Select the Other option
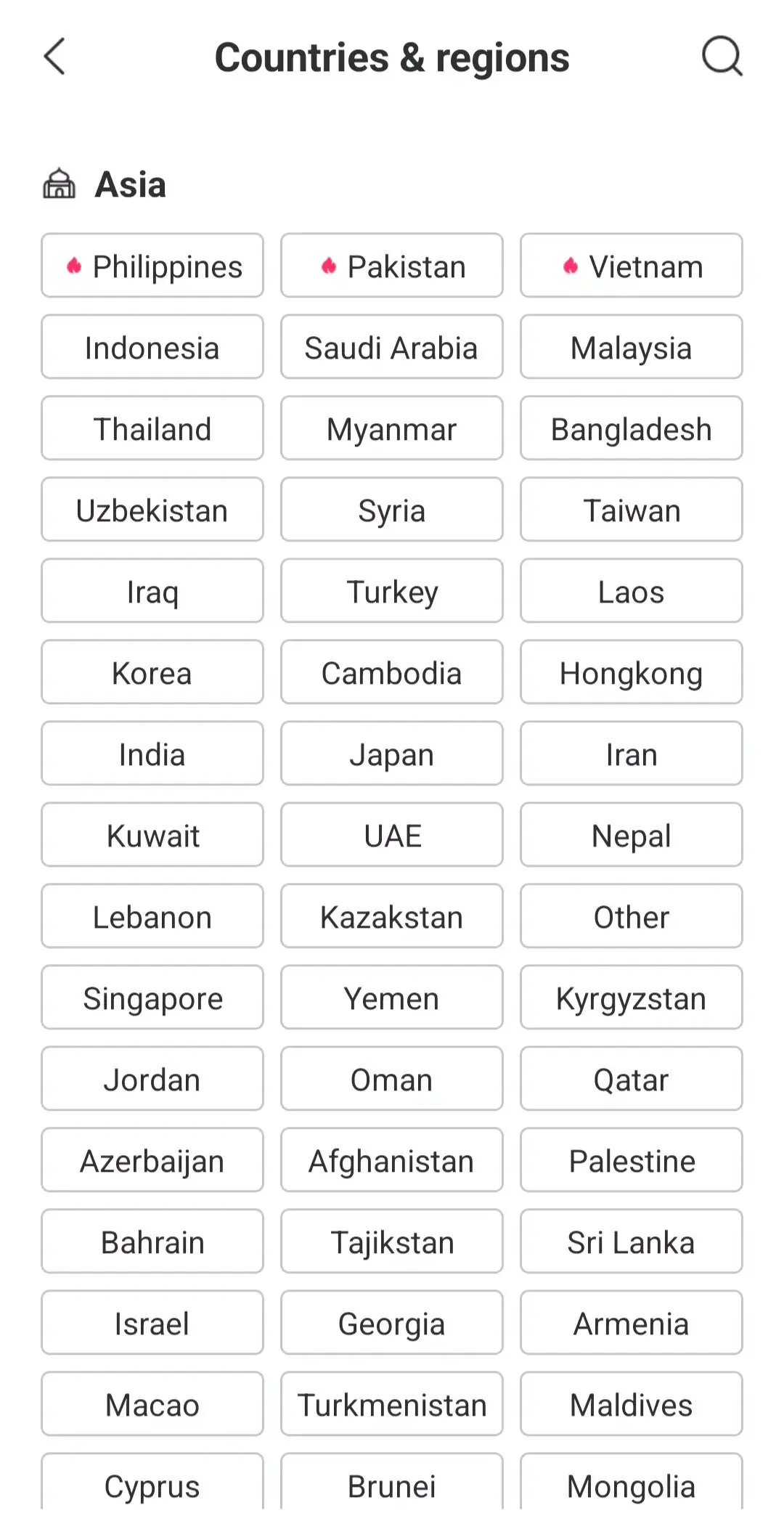 point(631,916)
